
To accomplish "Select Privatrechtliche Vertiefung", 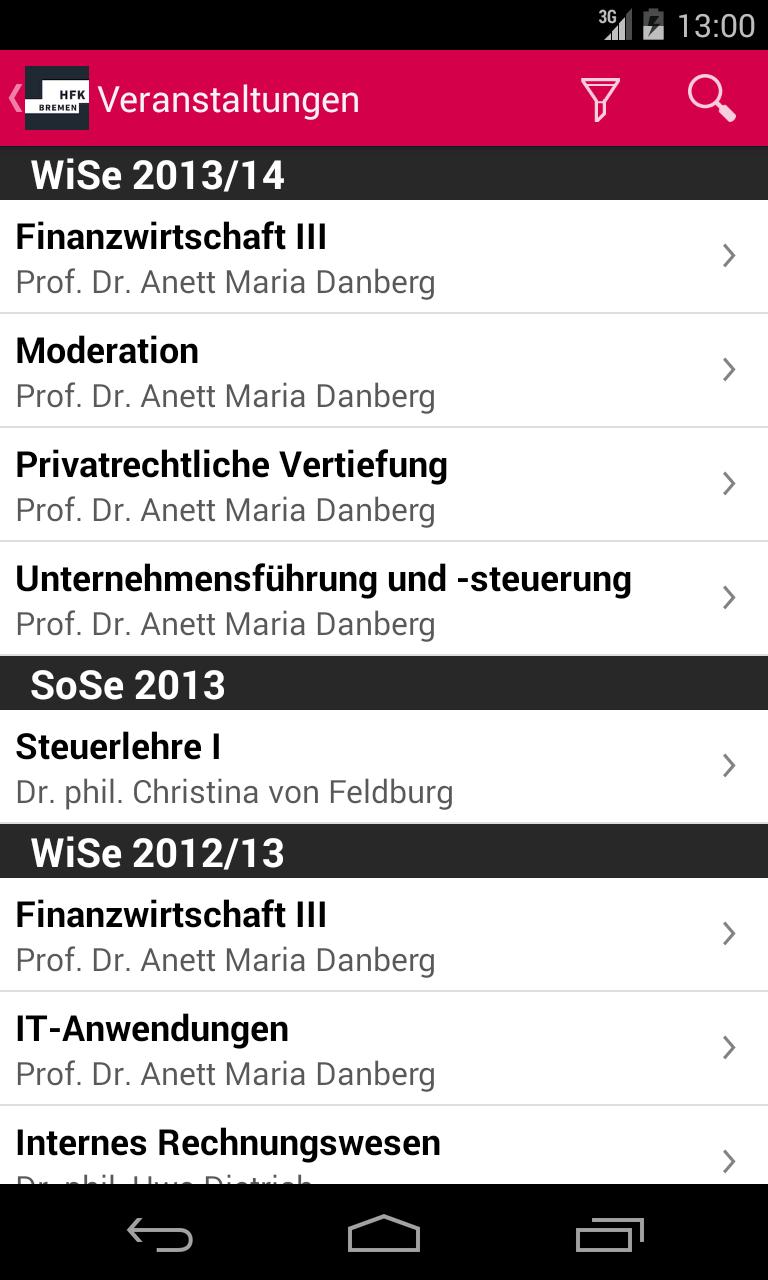I will (384, 485).
